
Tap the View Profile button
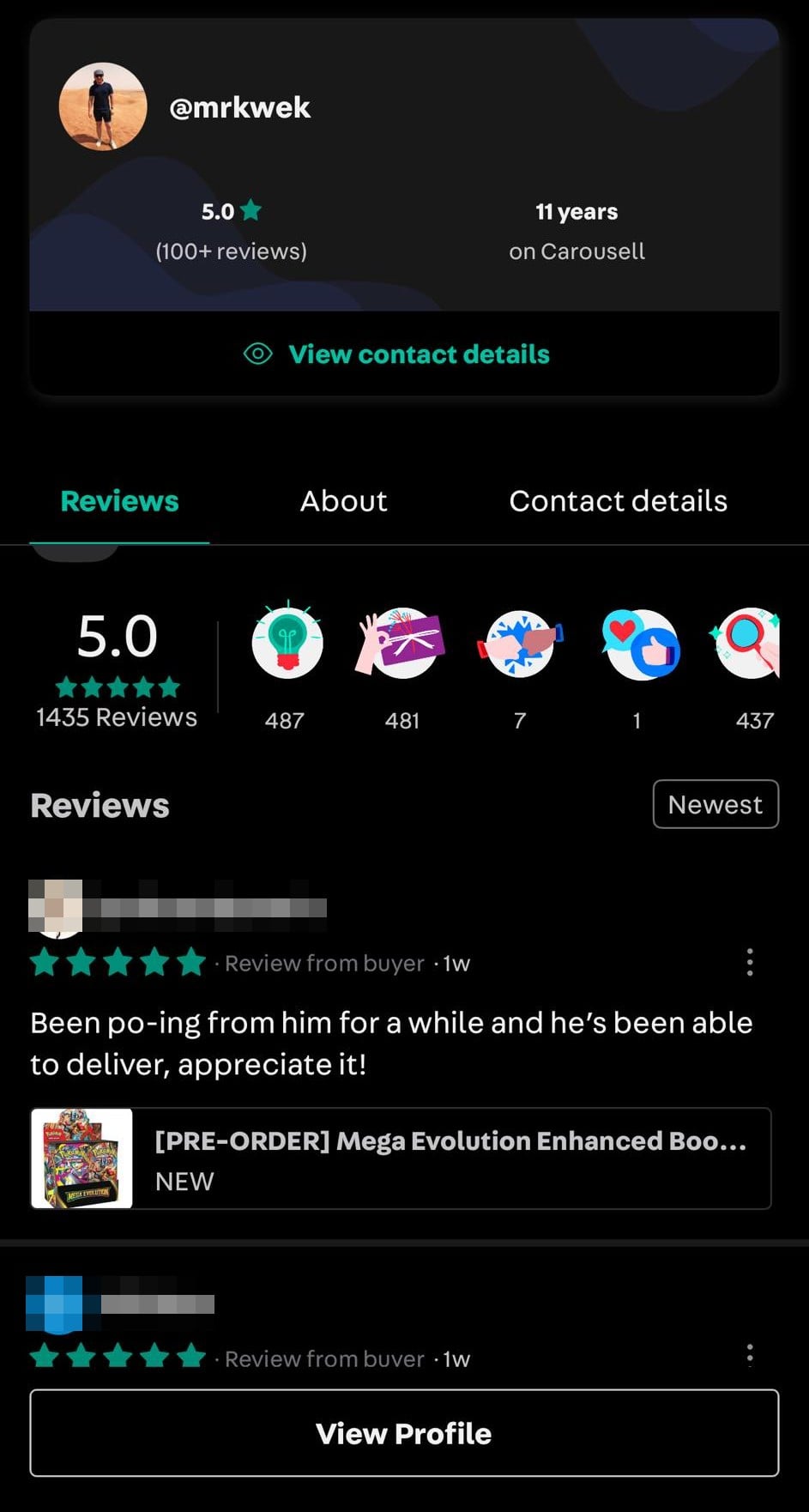pos(404,1433)
